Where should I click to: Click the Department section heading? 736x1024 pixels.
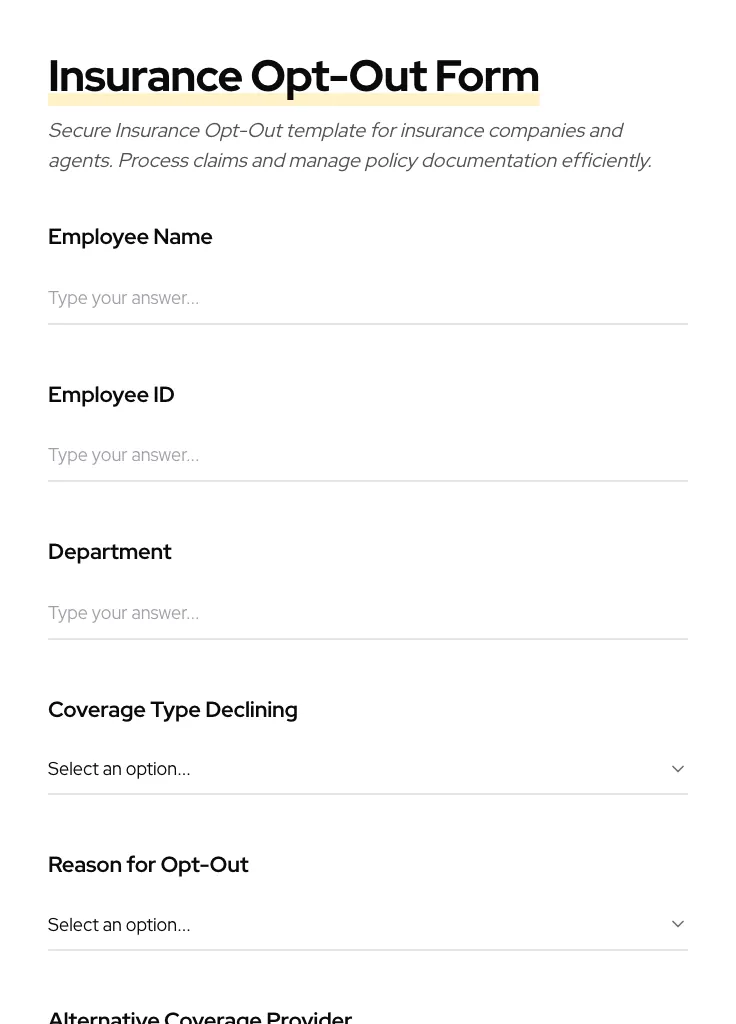[x=110, y=552]
